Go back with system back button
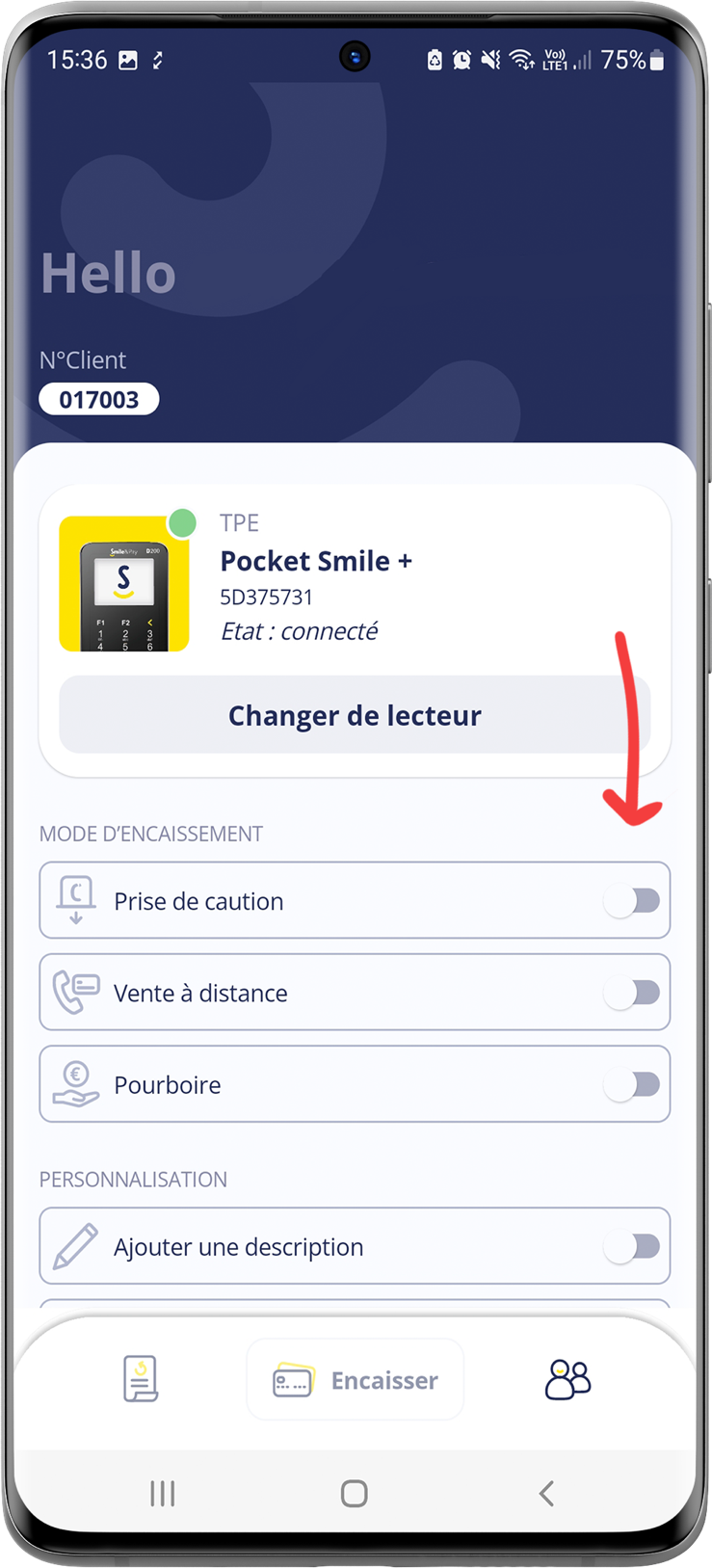Viewport: 712px width, 1568px height. pyautogui.click(x=546, y=1493)
